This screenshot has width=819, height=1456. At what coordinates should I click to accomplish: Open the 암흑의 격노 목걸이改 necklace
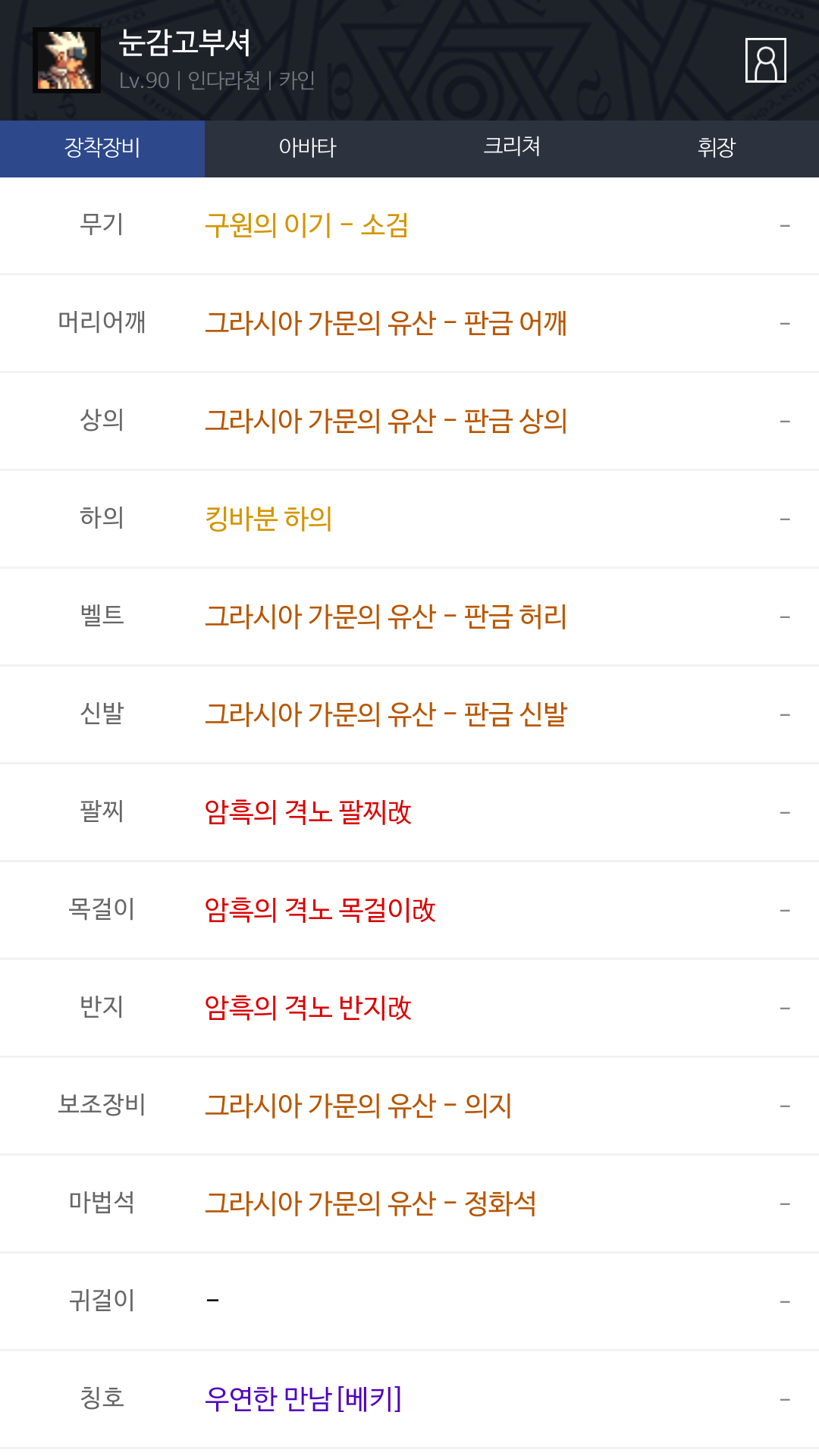(x=320, y=910)
